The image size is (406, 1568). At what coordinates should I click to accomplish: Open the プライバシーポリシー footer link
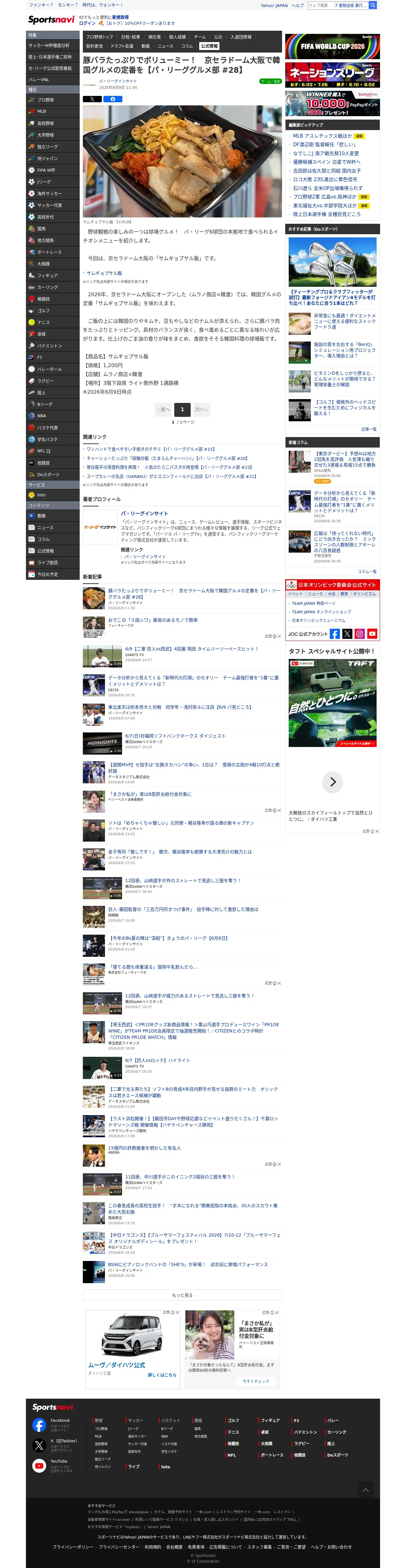73,1547
